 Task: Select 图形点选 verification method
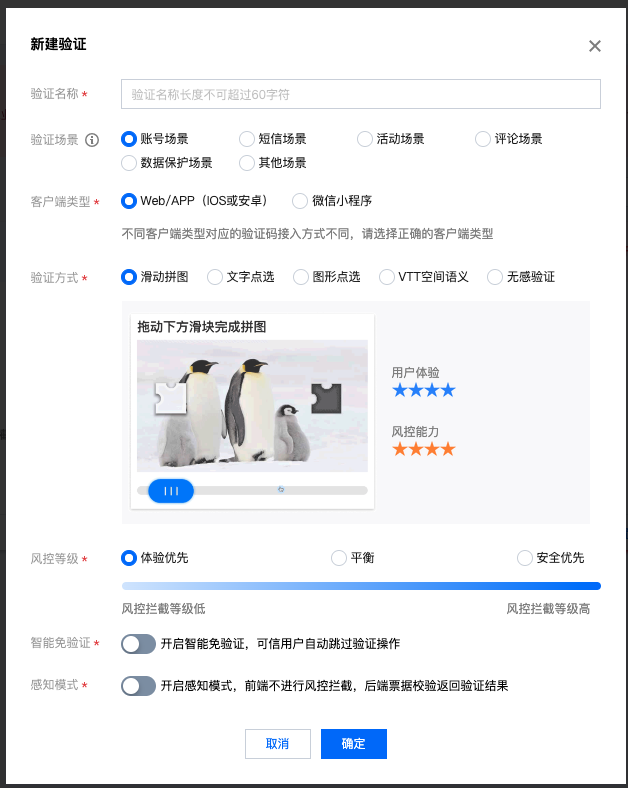click(301, 277)
